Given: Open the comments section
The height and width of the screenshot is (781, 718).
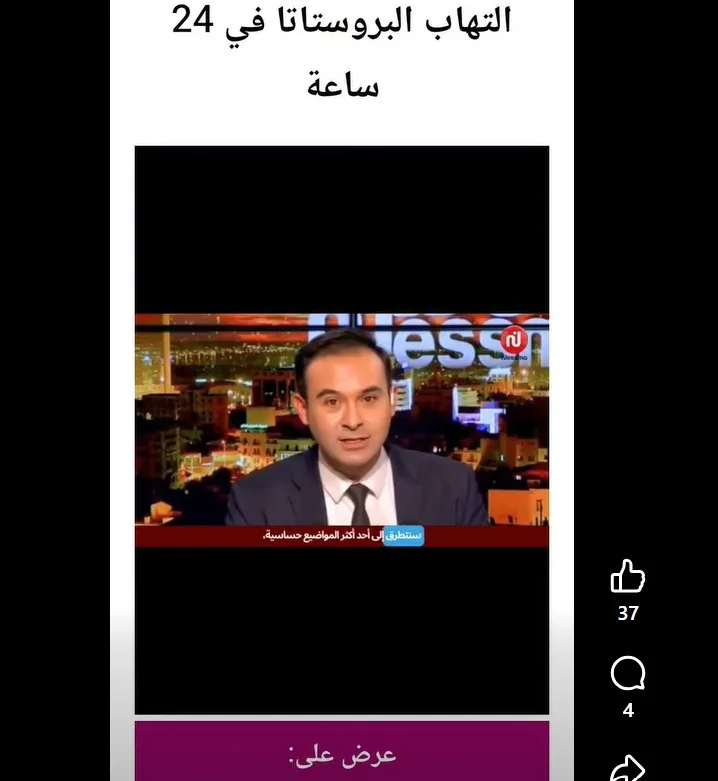Looking at the screenshot, I should coord(627,675).
